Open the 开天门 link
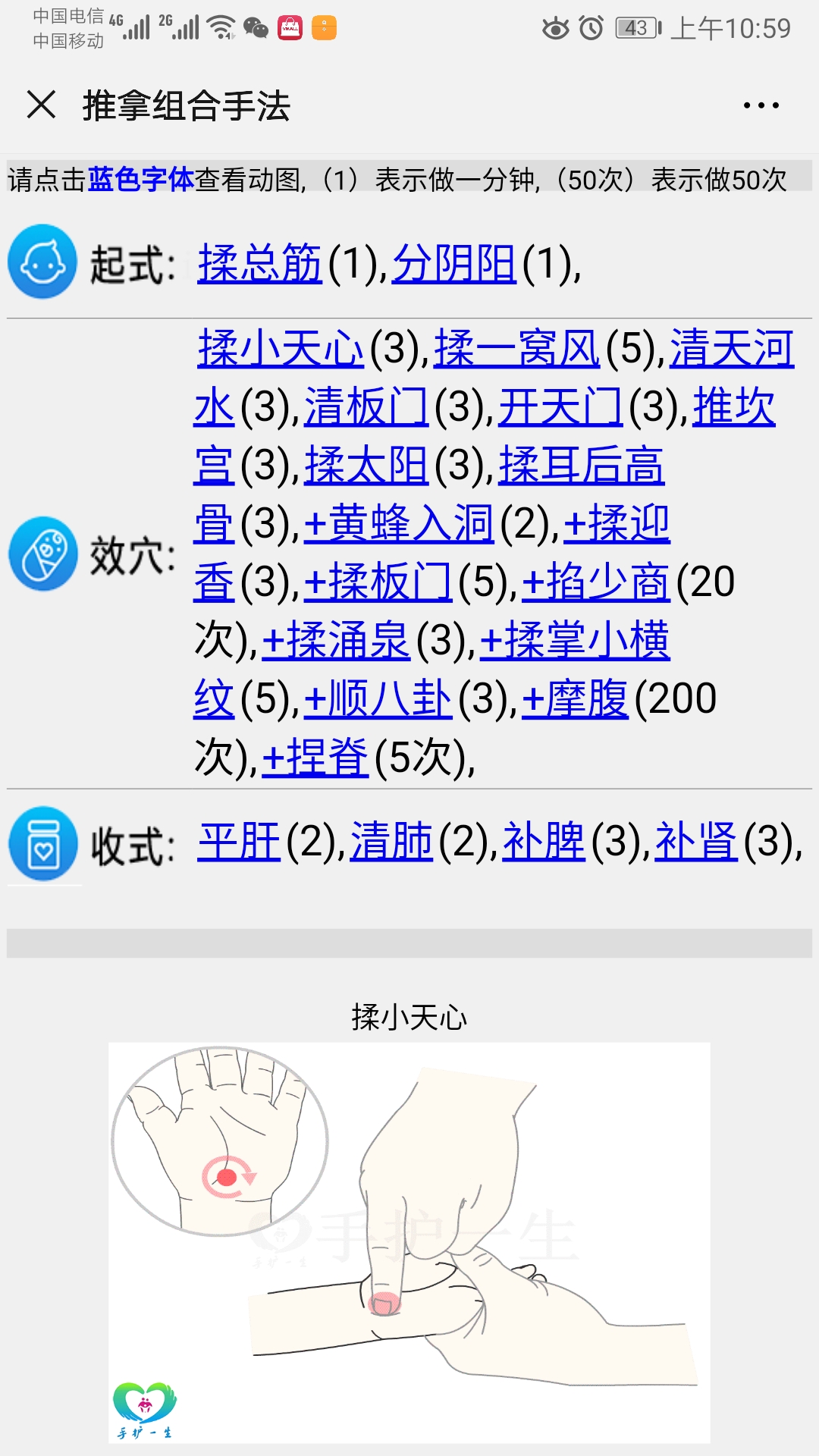 [x=560, y=407]
